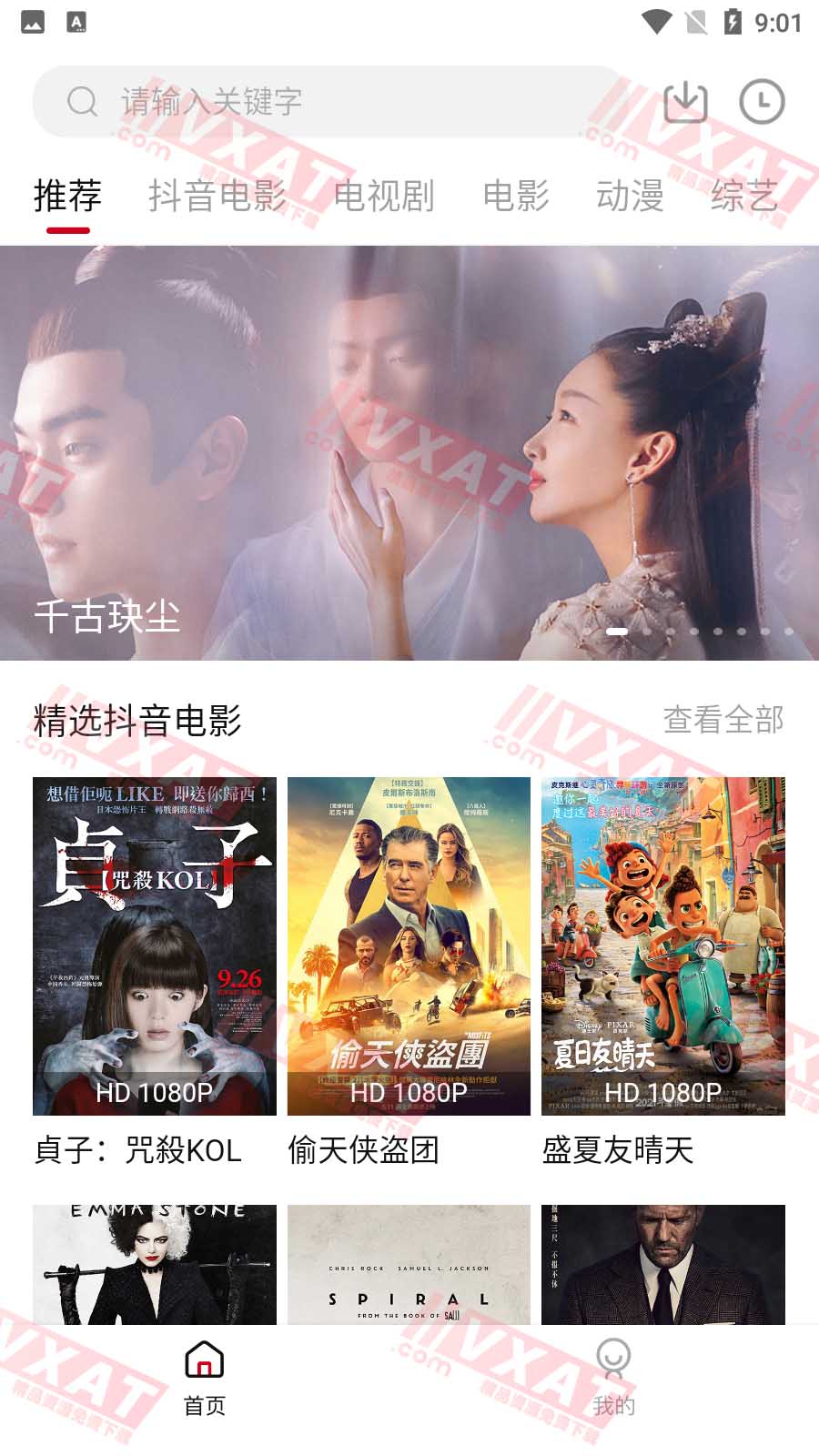Select the 首页 home icon in bottom bar
The image size is (819, 1456).
[202, 1361]
